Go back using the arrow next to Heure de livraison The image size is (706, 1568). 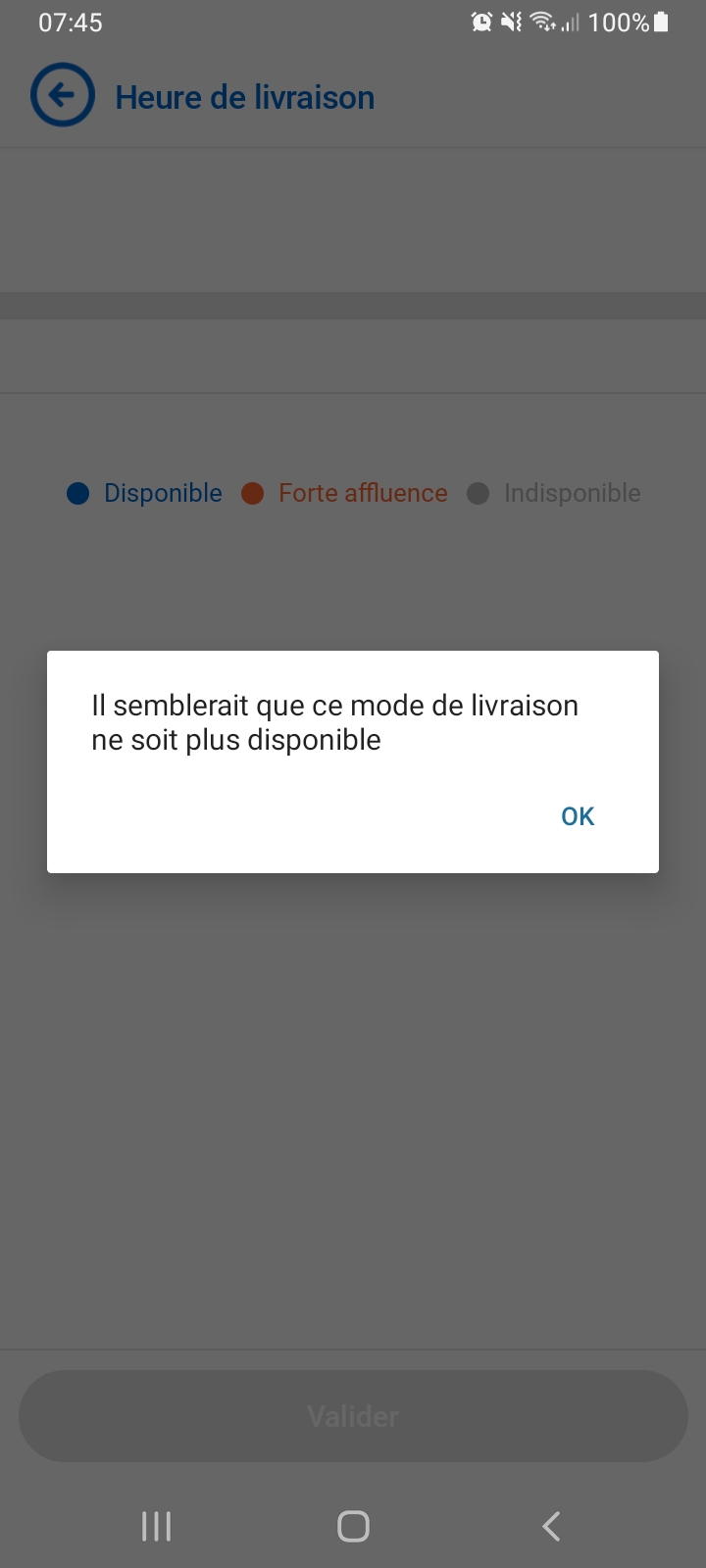point(63,96)
